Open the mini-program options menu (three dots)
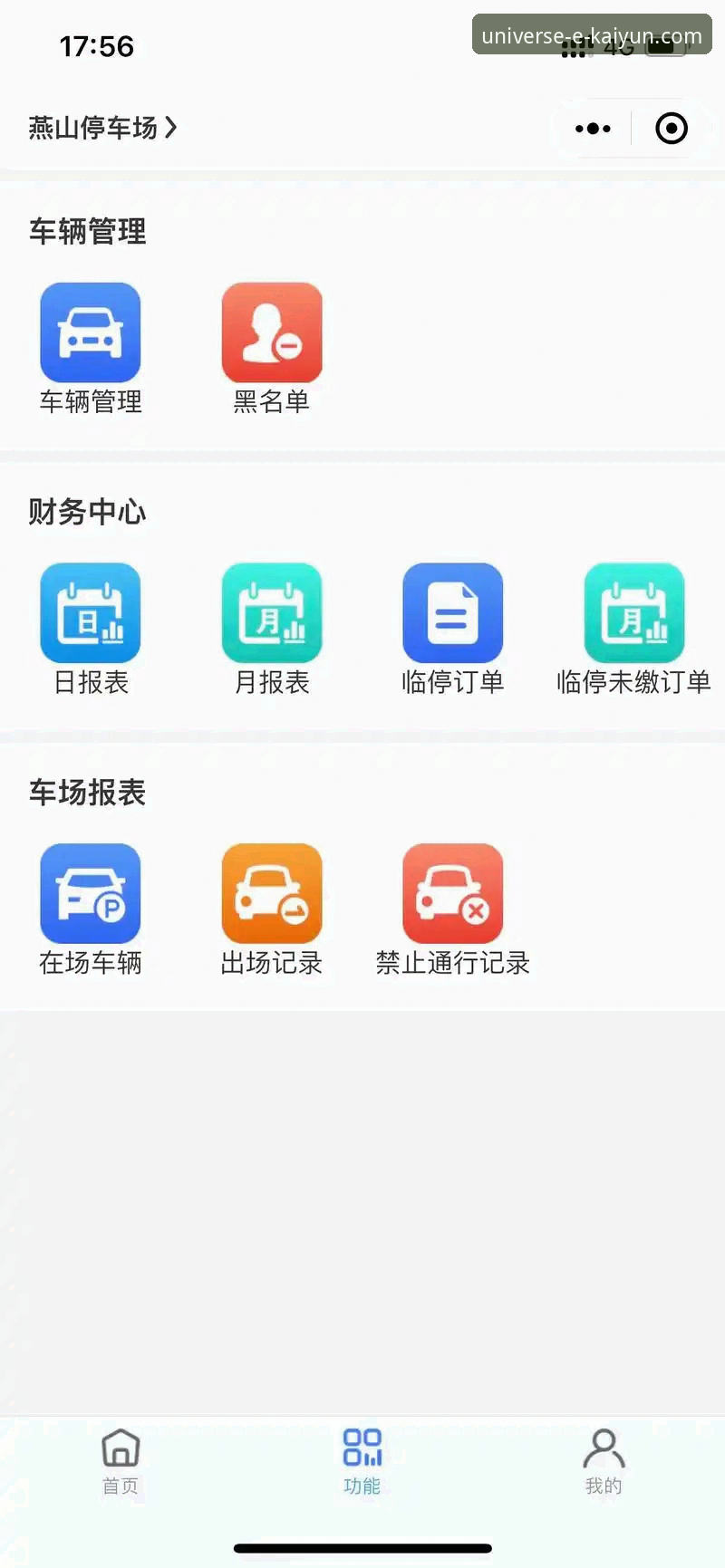Image resolution: width=725 pixels, height=1568 pixels. pos(592,129)
